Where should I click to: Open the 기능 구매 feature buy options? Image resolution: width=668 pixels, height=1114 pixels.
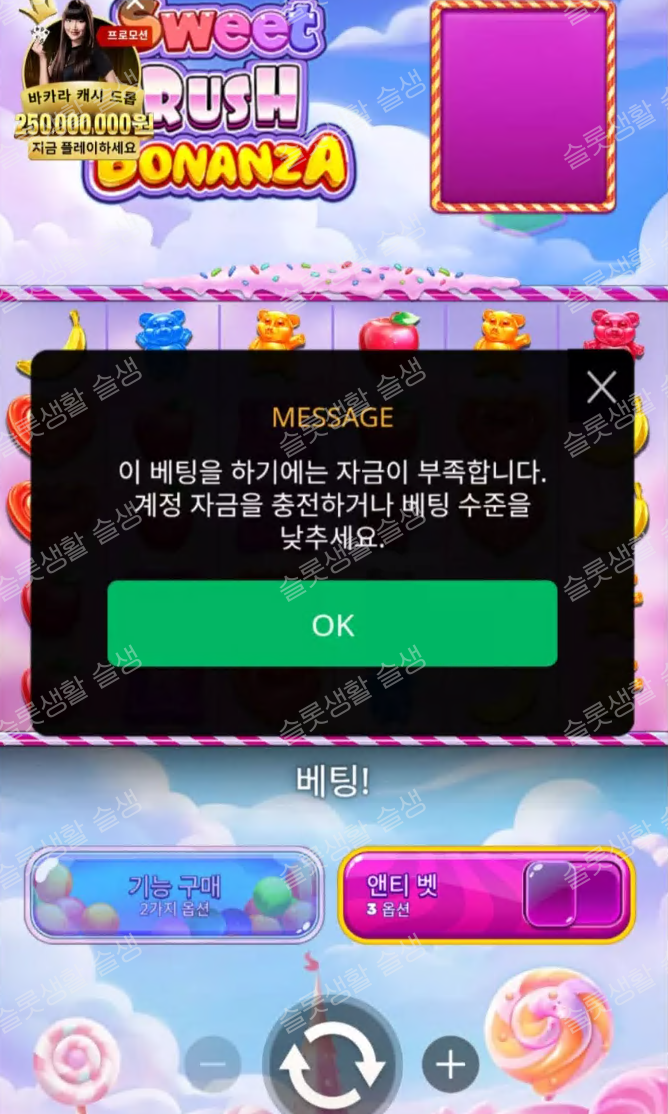click(x=174, y=893)
